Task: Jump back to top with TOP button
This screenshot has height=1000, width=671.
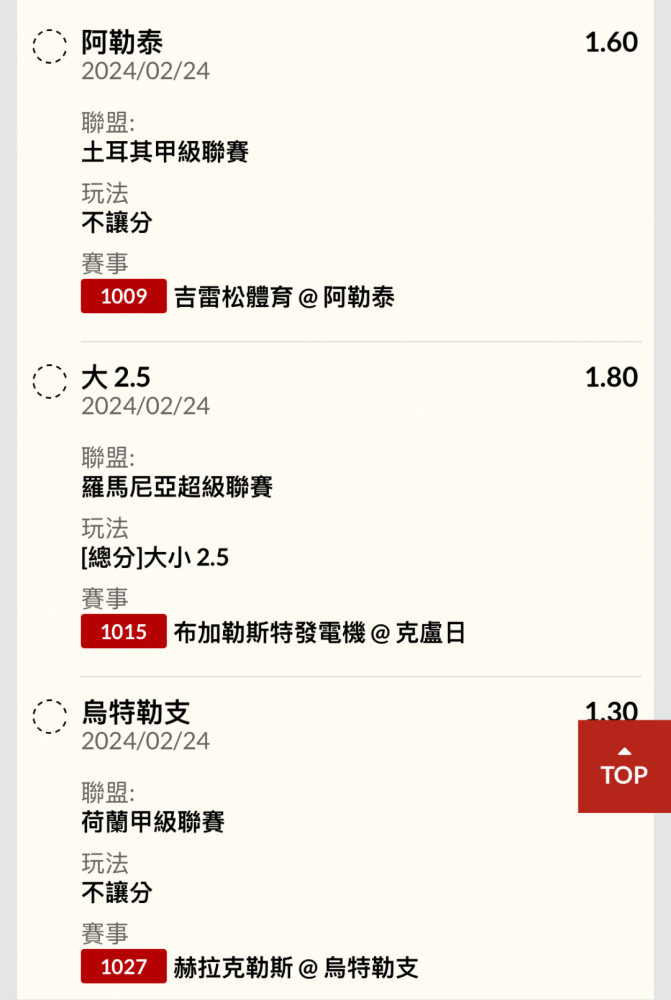Action: coord(624,766)
